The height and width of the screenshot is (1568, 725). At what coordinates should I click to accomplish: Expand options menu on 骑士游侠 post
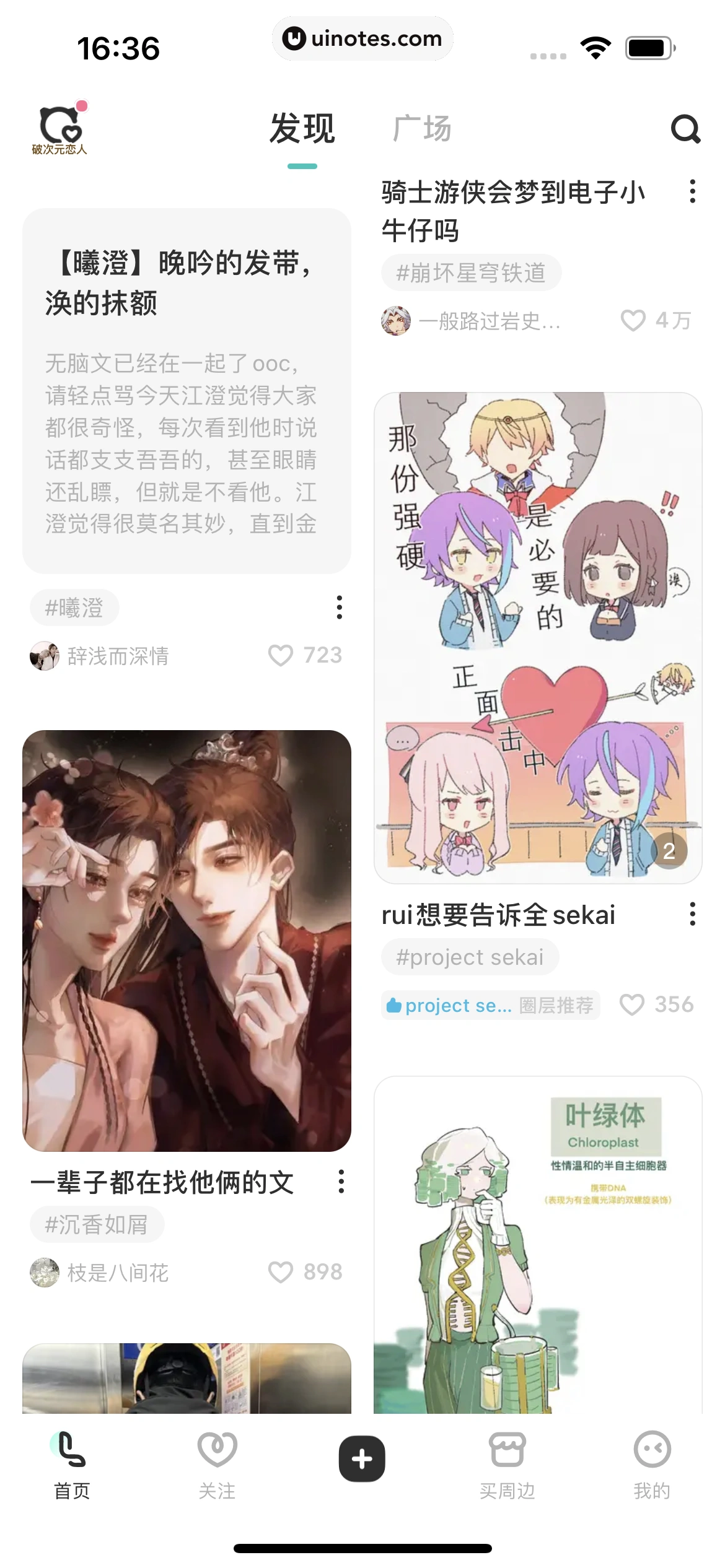click(x=693, y=193)
